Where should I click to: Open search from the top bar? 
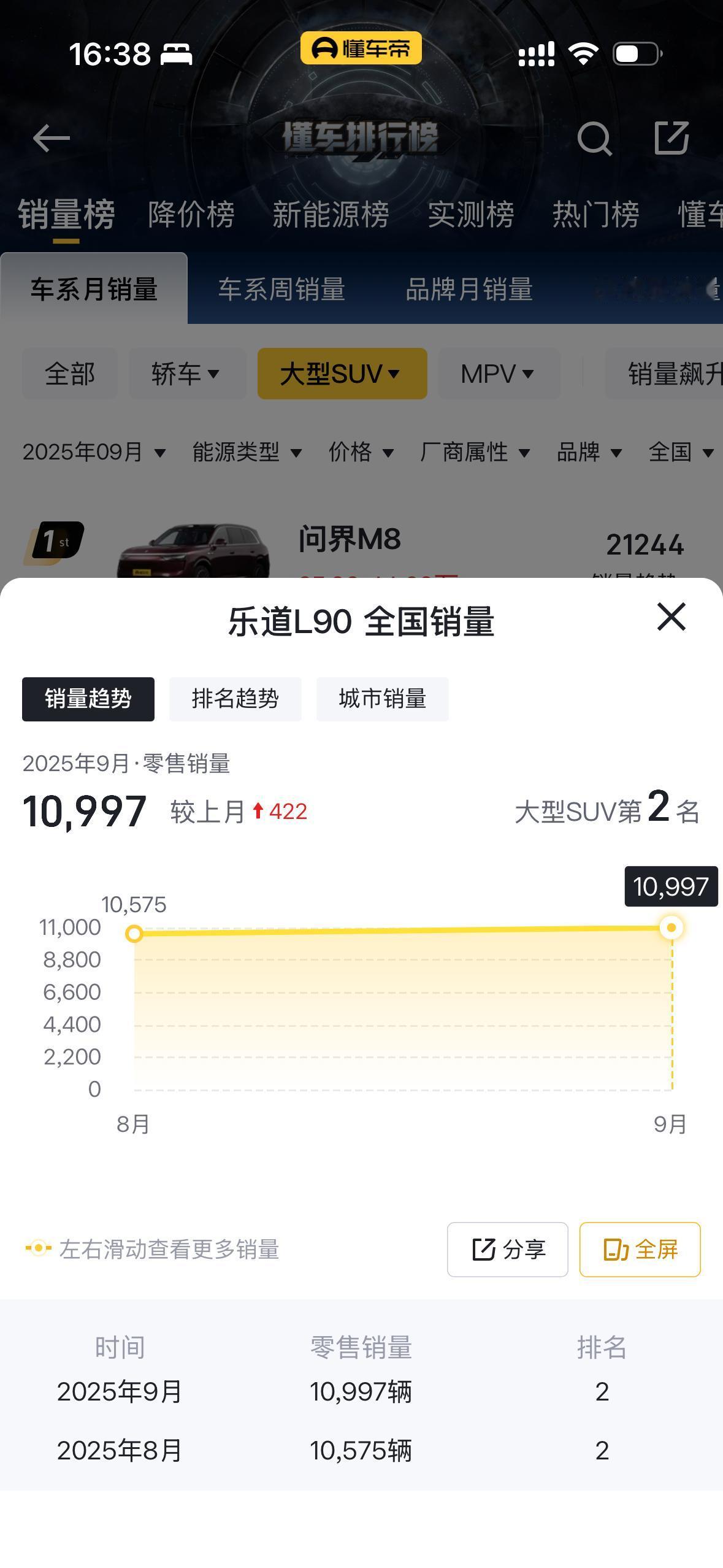pos(595,138)
